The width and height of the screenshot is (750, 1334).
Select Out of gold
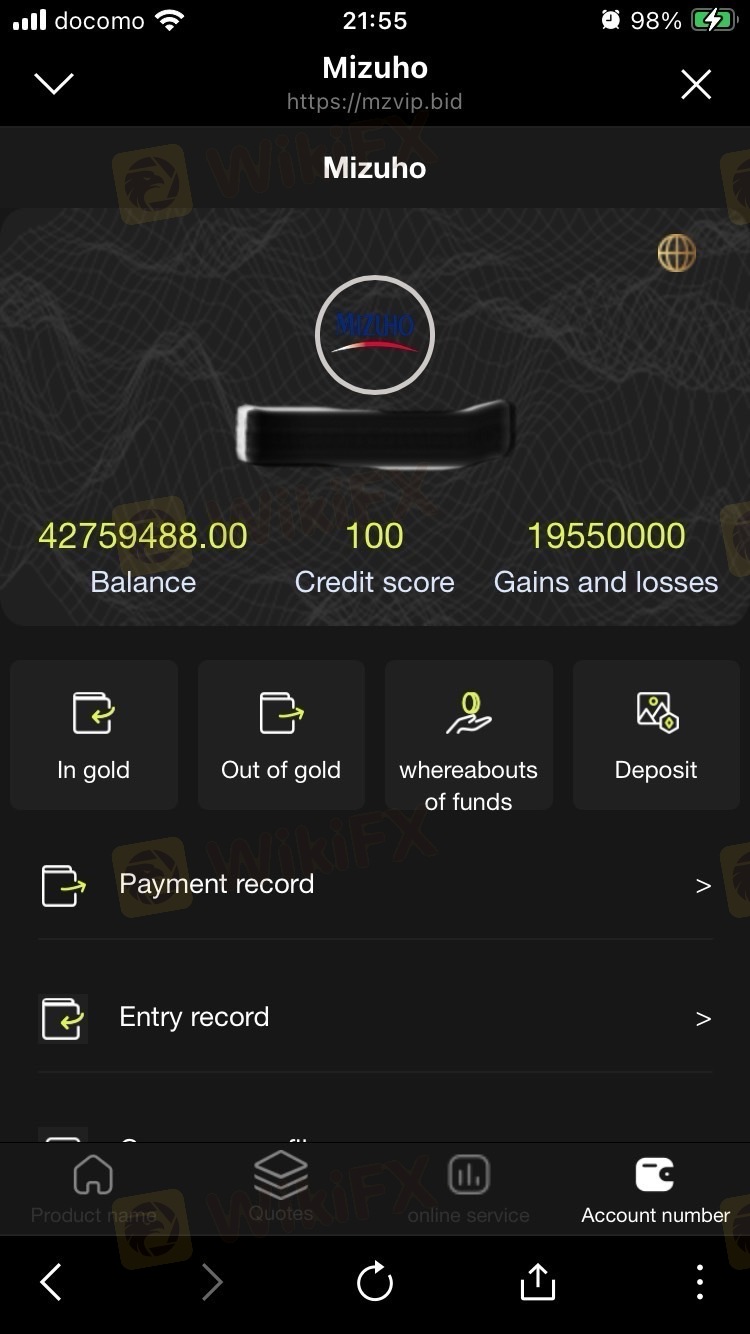pyautogui.click(x=281, y=735)
